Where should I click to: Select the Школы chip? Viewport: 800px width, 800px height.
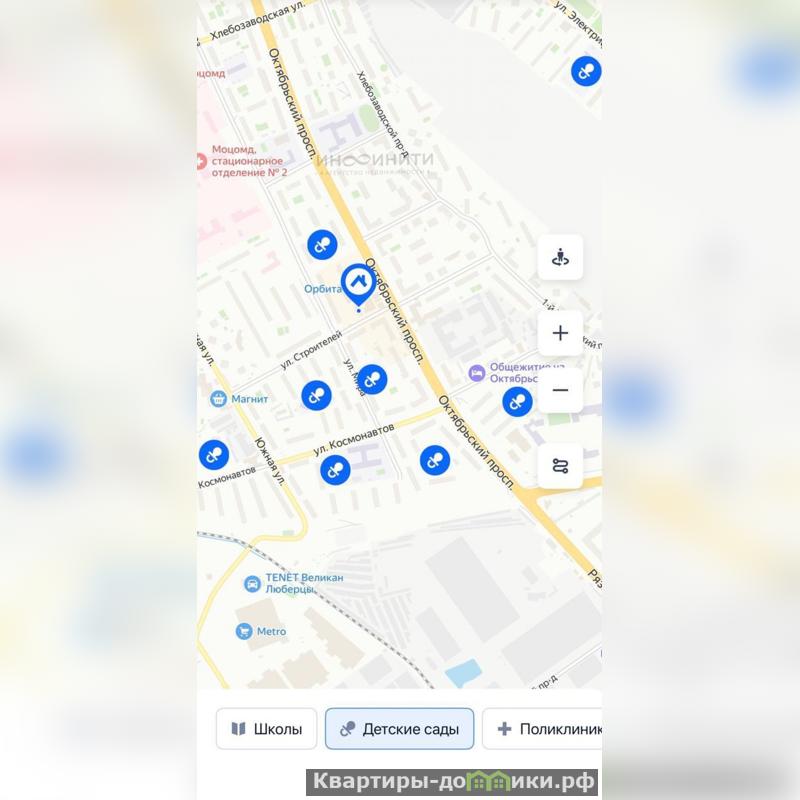(x=267, y=729)
